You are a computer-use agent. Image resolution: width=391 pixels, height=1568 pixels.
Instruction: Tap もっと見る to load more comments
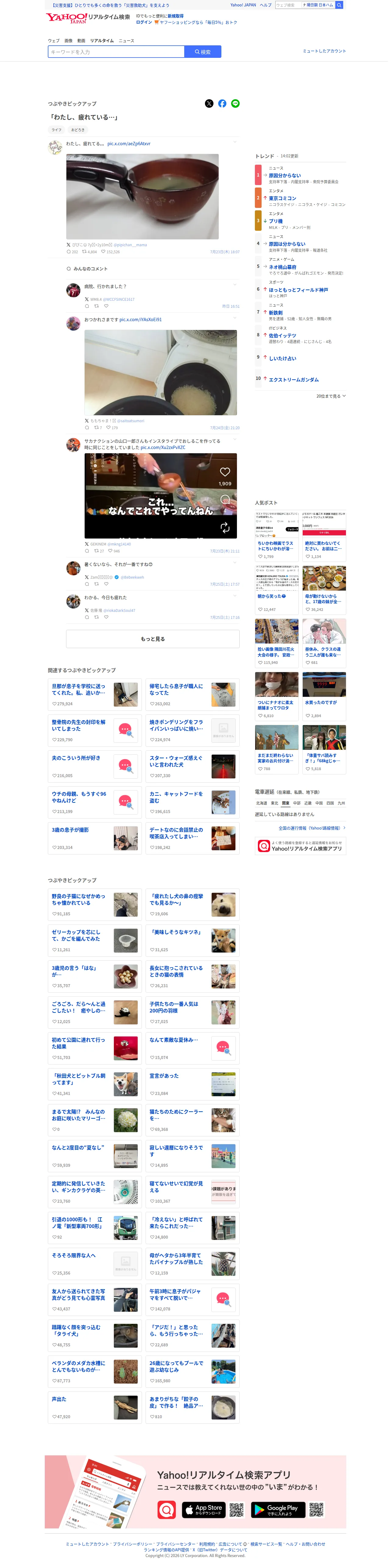pos(153,639)
